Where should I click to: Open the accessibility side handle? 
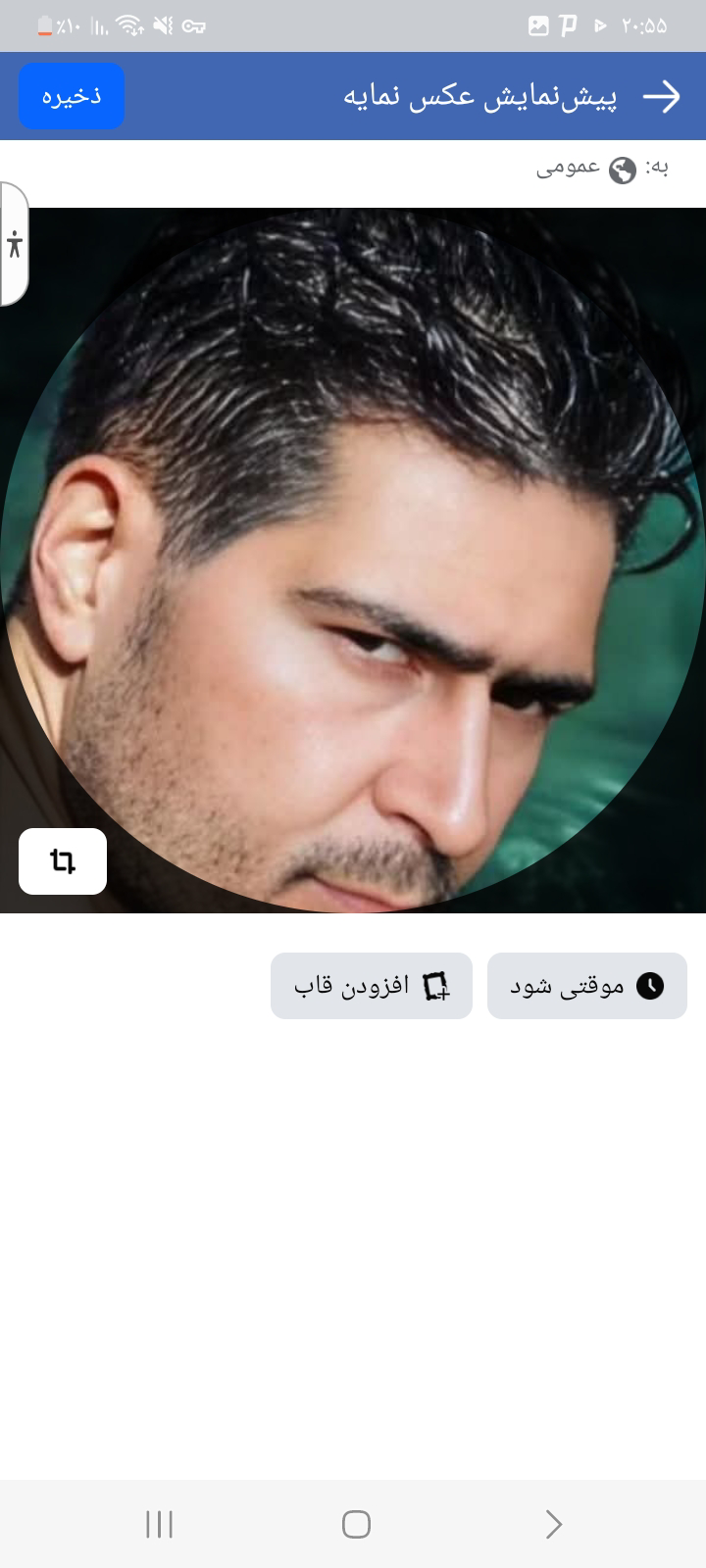coord(14,244)
